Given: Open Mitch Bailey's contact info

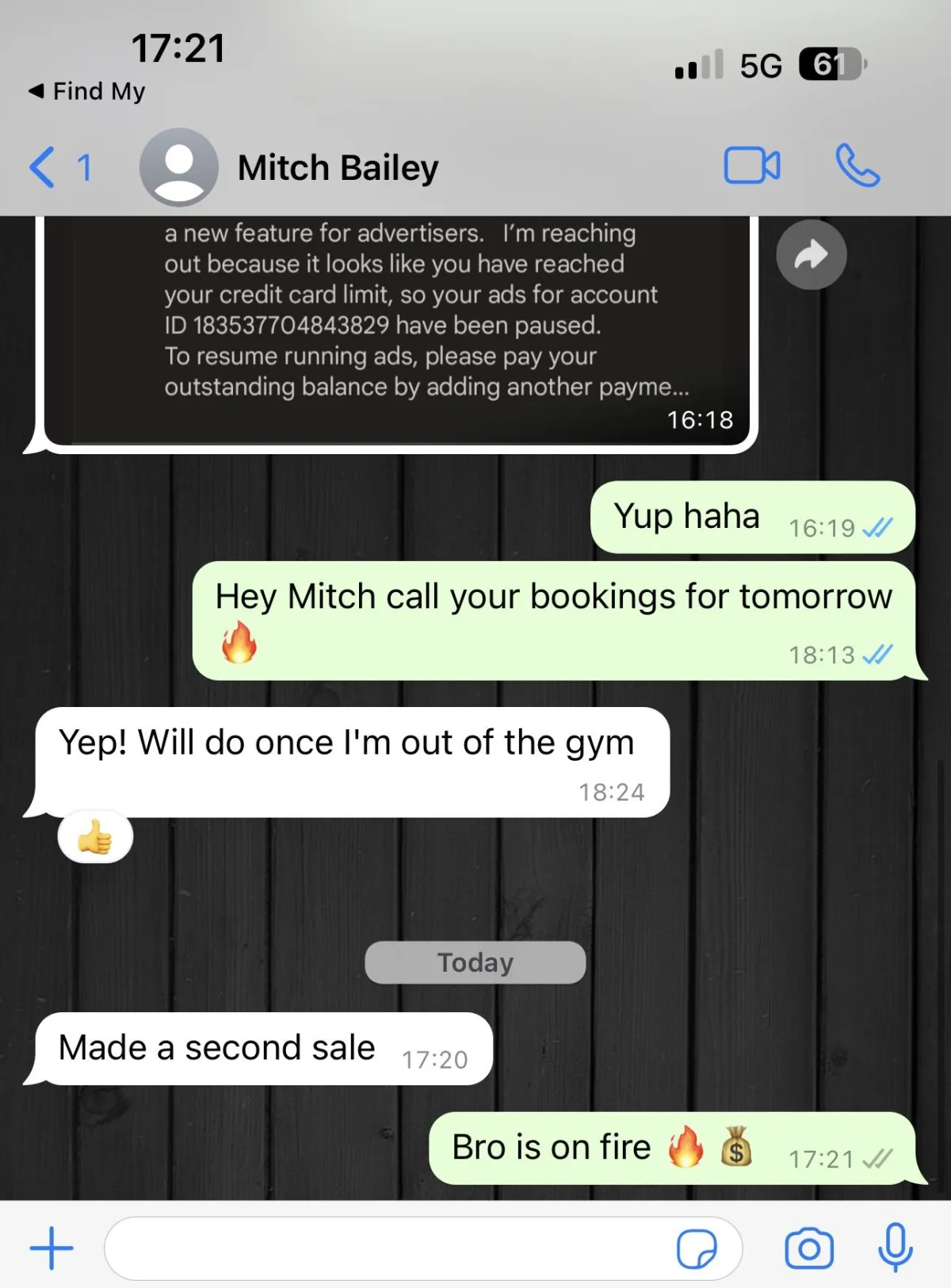Looking at the screenshot, I should pos(338,168).
